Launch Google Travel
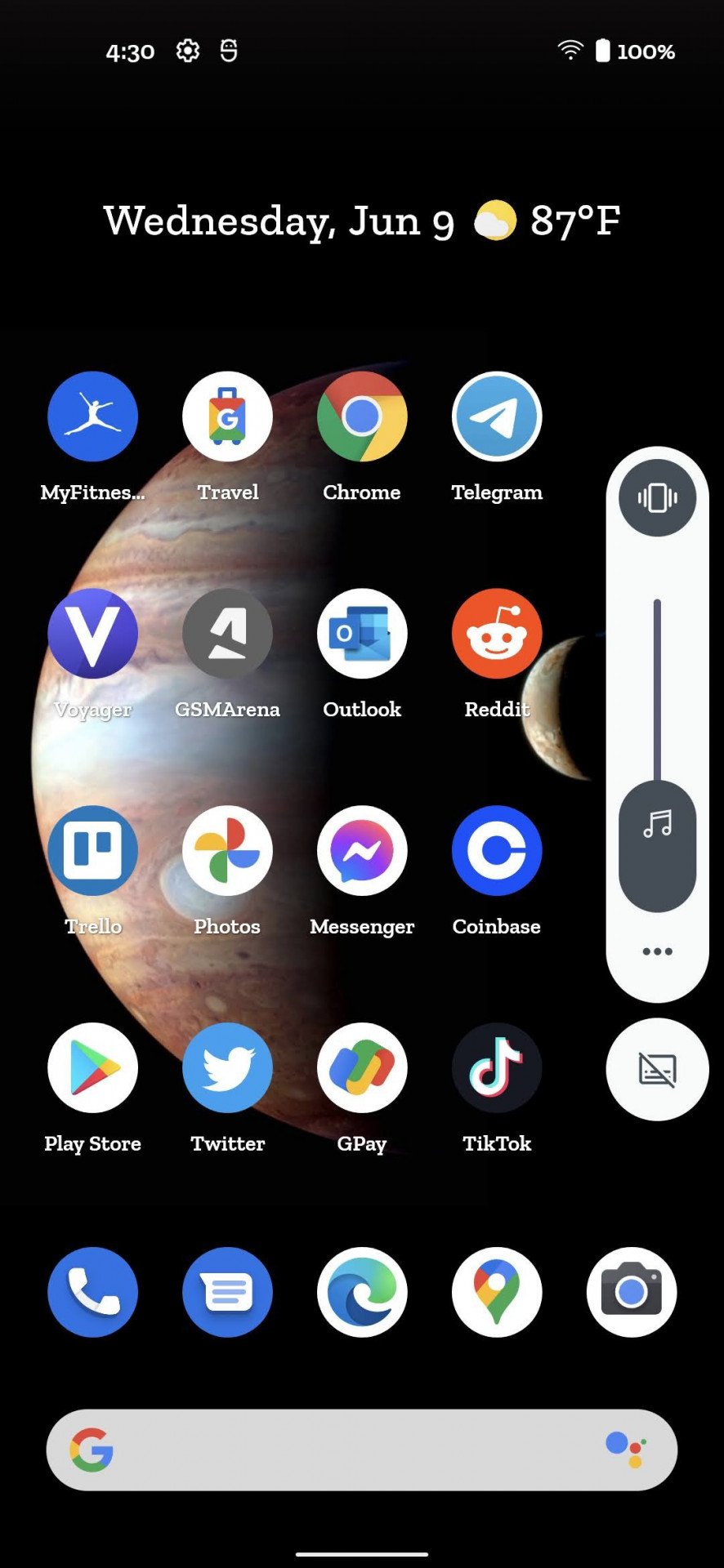Viewport: 724px width, 1568px height. tap(227, 416)
